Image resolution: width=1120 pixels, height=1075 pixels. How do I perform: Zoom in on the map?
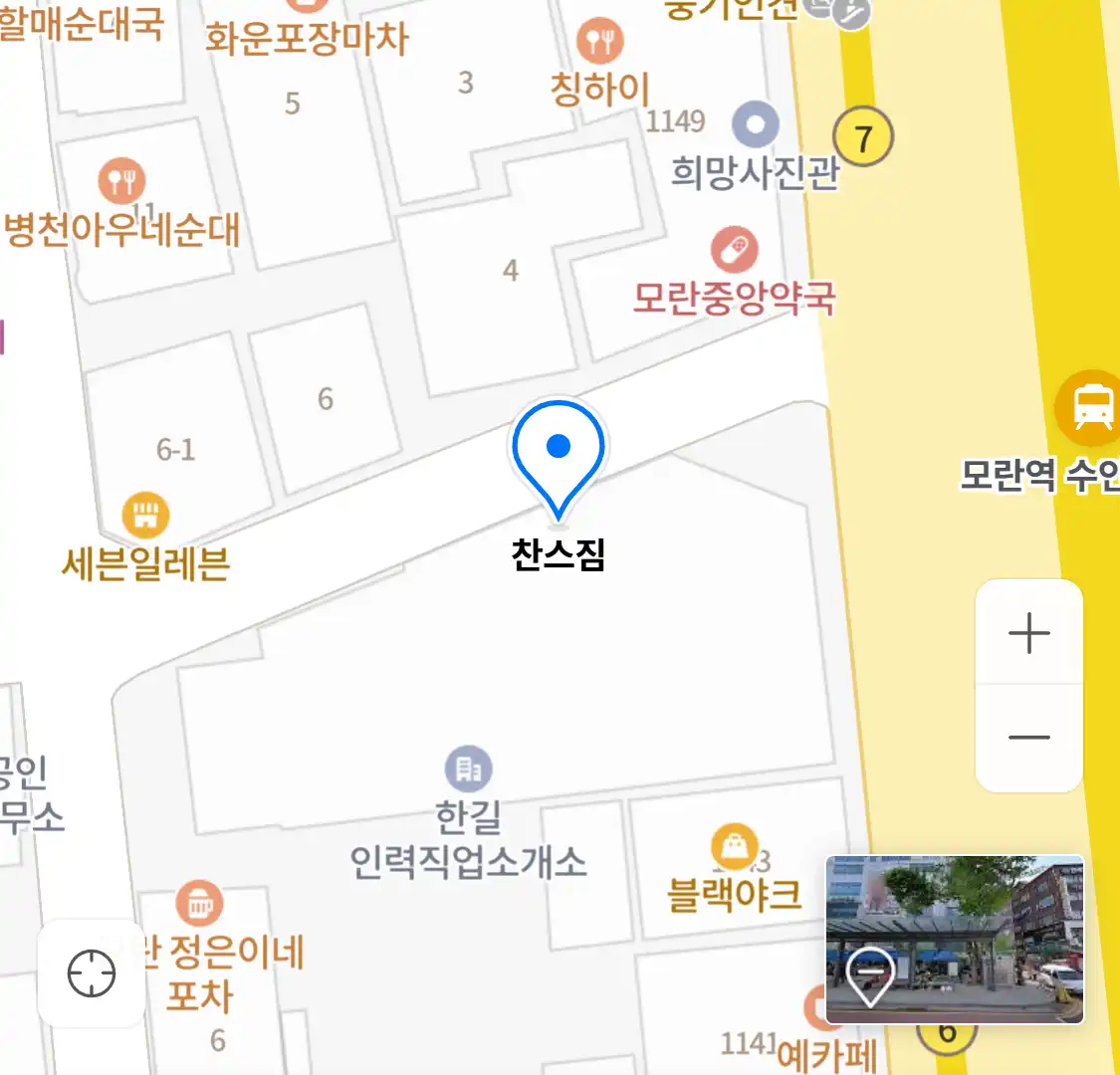tap(1028, 633)
